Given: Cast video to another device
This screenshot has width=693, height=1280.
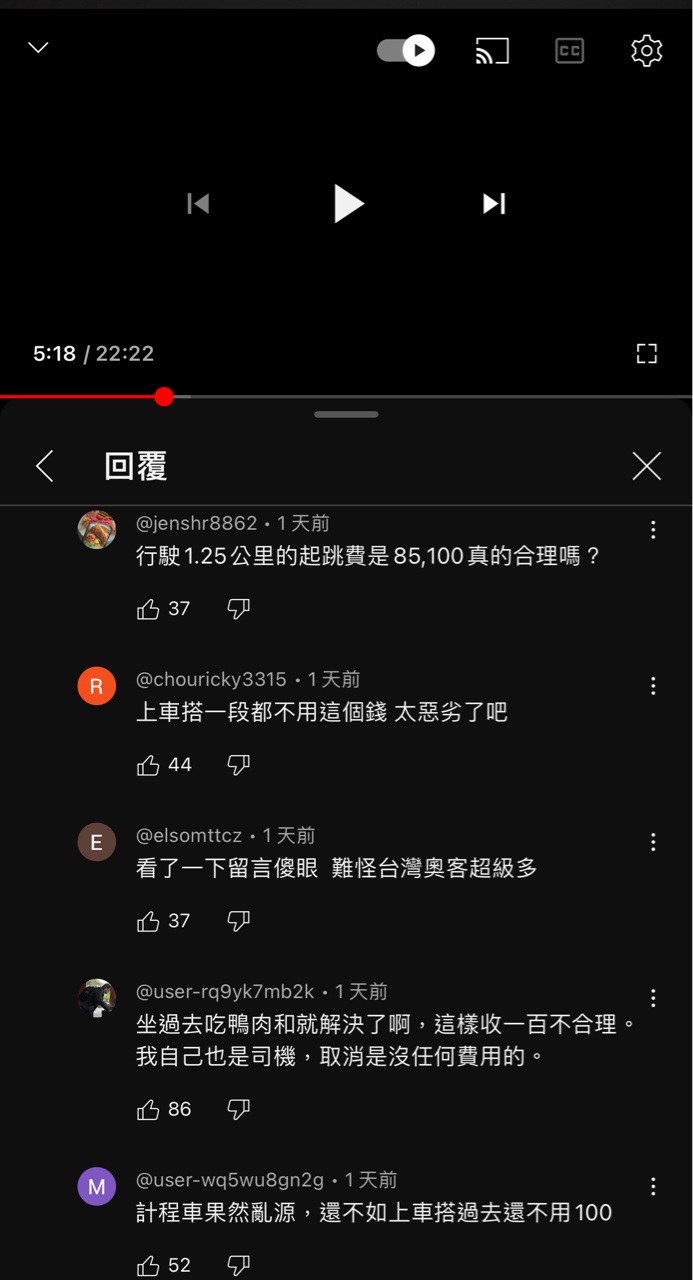Looking at the screenshot, I should pyautogui.click(x=492, y=50).
